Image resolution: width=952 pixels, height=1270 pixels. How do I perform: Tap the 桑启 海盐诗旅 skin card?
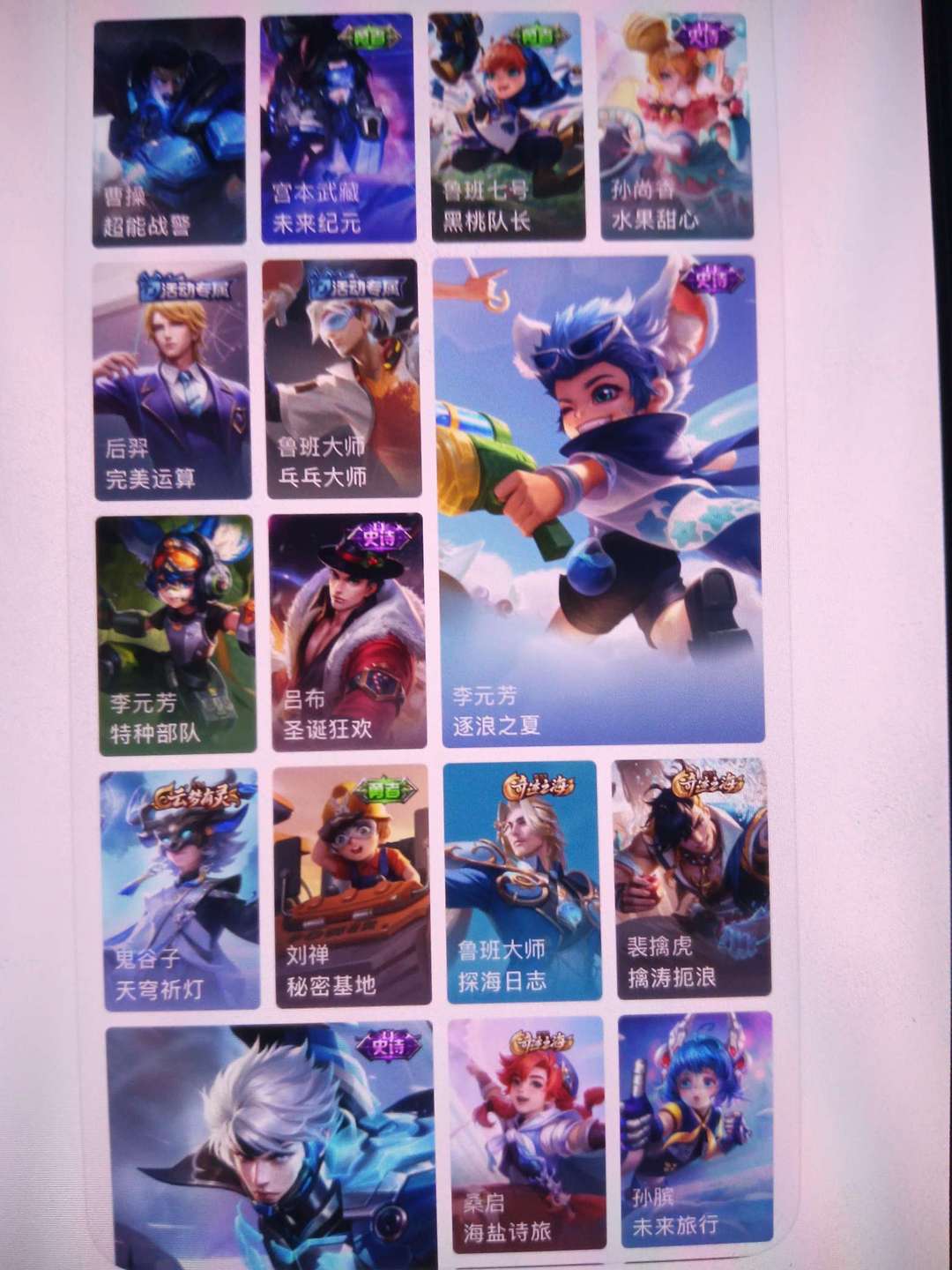click(x=526, y=1132)
